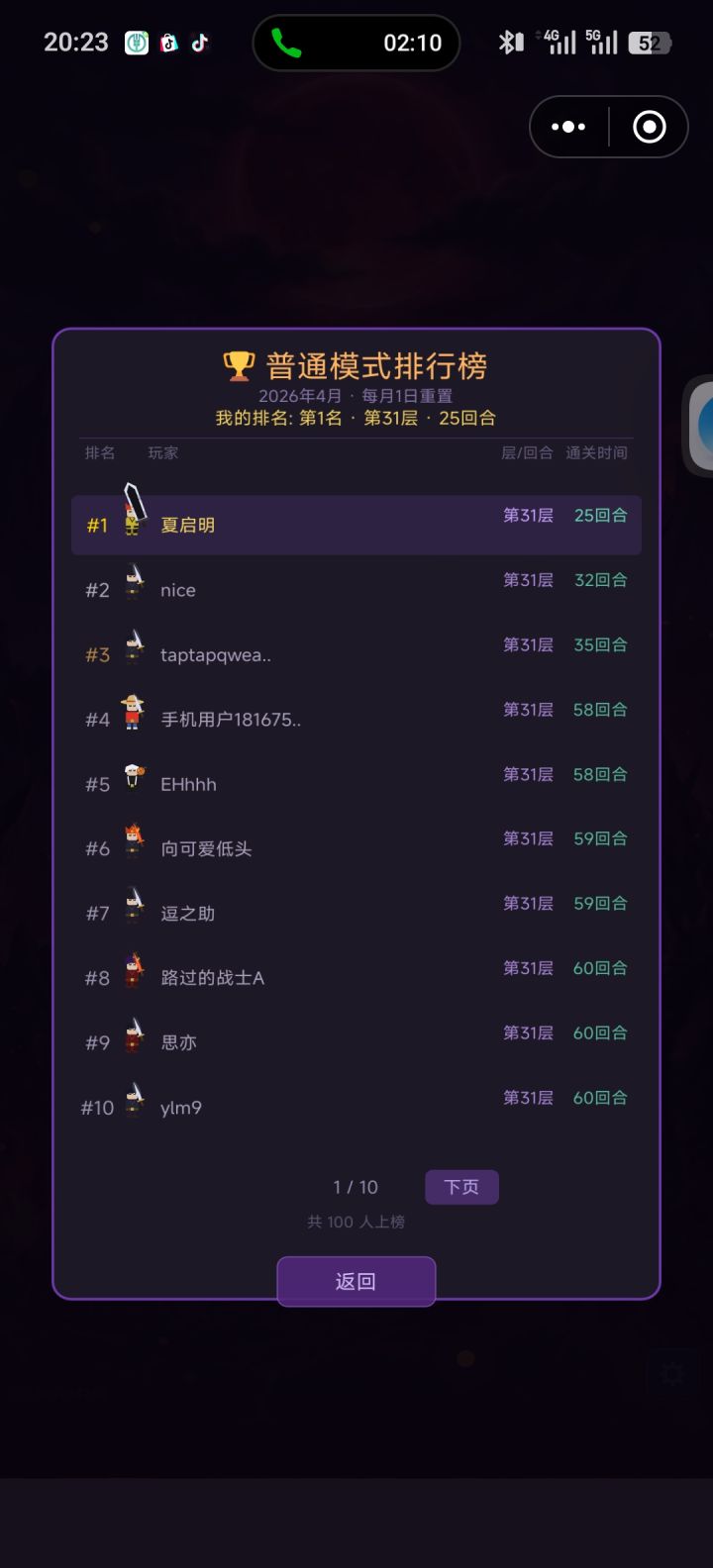Viewport: 713px width, 1568px height.
Task: Tap the mini-program exit circle icon
Action: click(x=649, y=127)
